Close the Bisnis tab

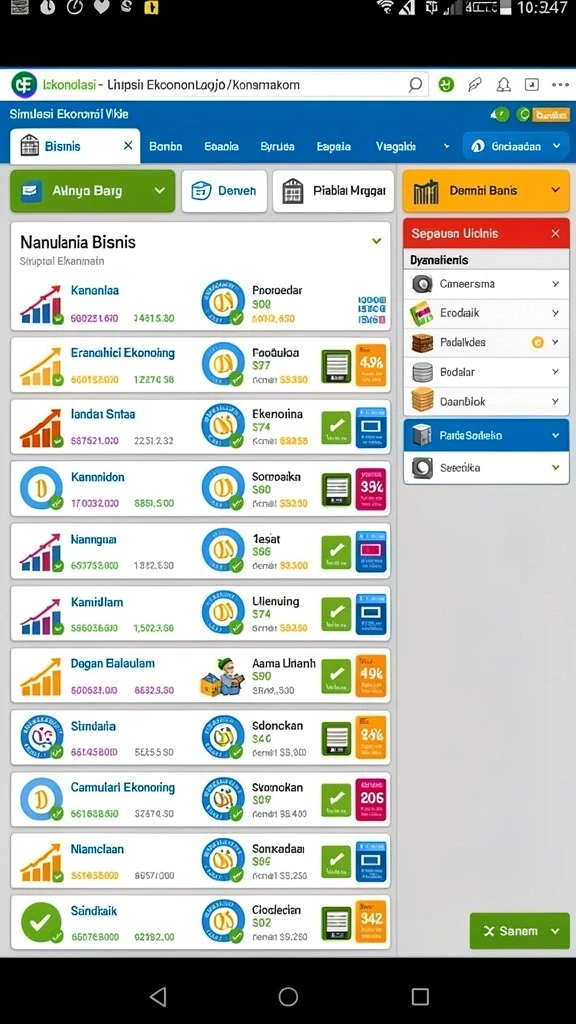pos(128,146)
